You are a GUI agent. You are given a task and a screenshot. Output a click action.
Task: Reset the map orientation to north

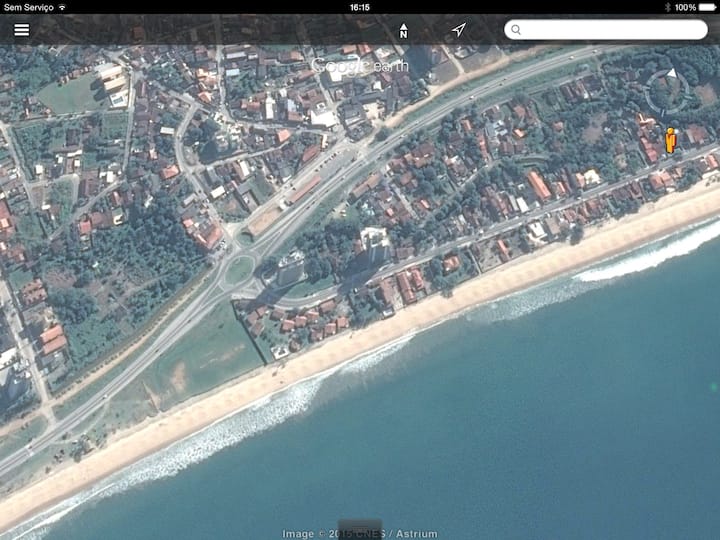[x=404, y=30]
